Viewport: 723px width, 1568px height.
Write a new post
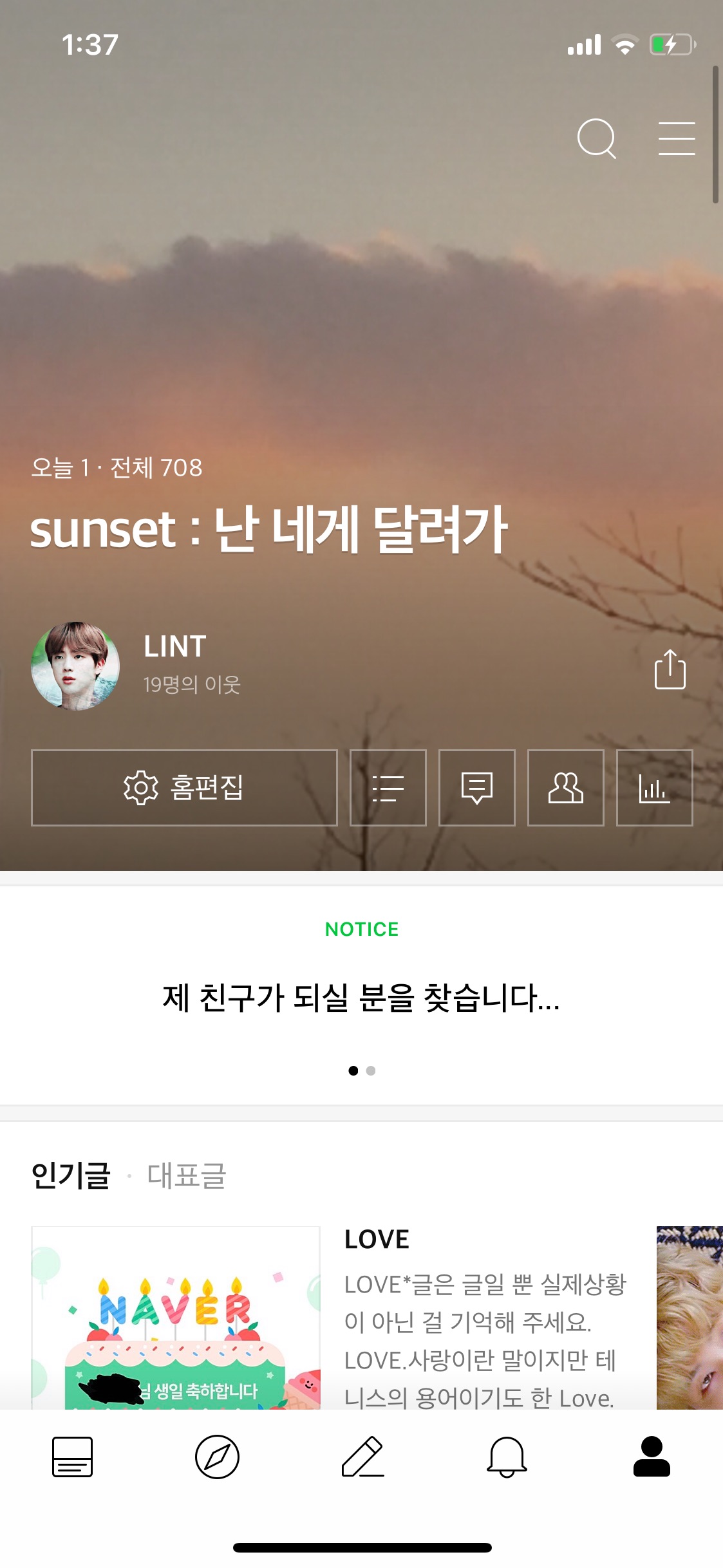click(362, 1457)
